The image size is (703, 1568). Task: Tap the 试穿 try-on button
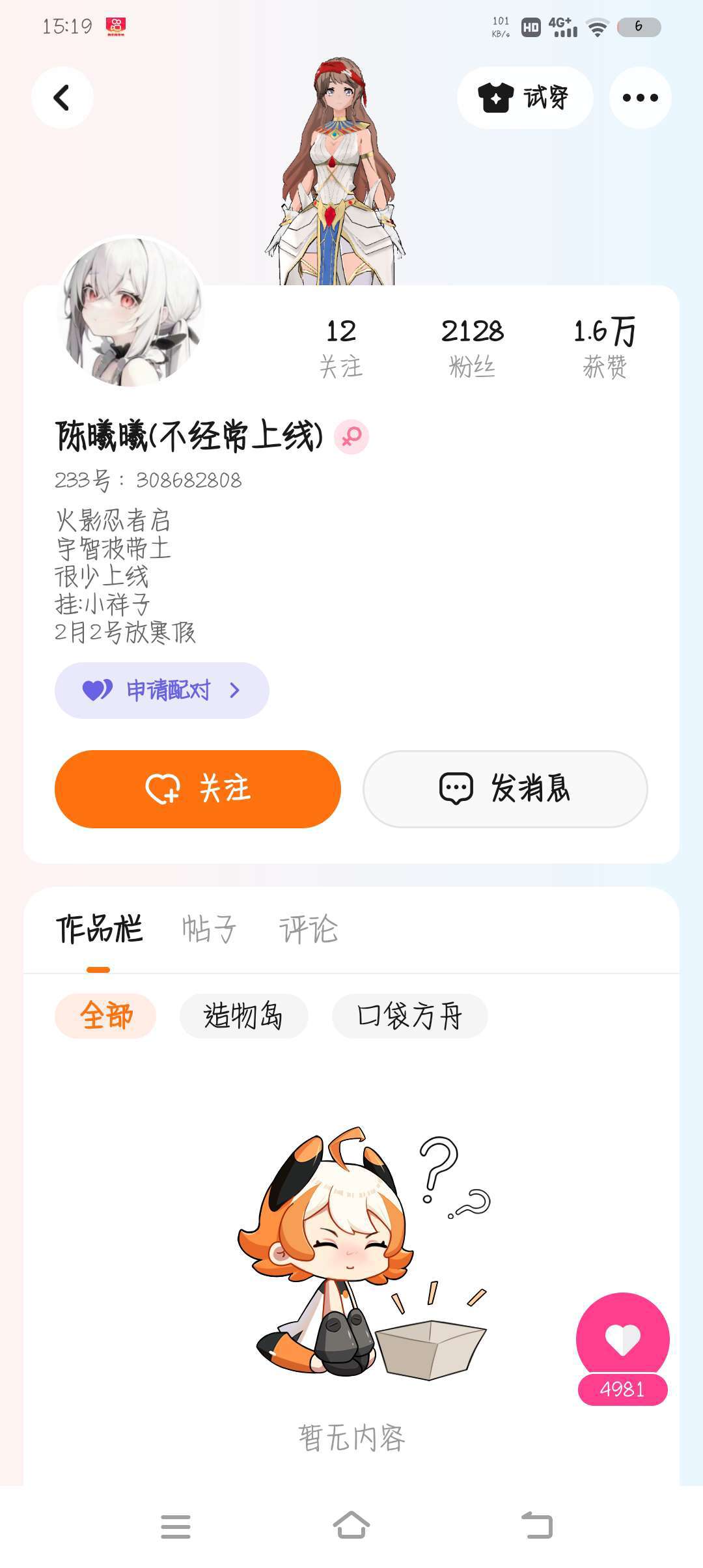tap(525, 98)
